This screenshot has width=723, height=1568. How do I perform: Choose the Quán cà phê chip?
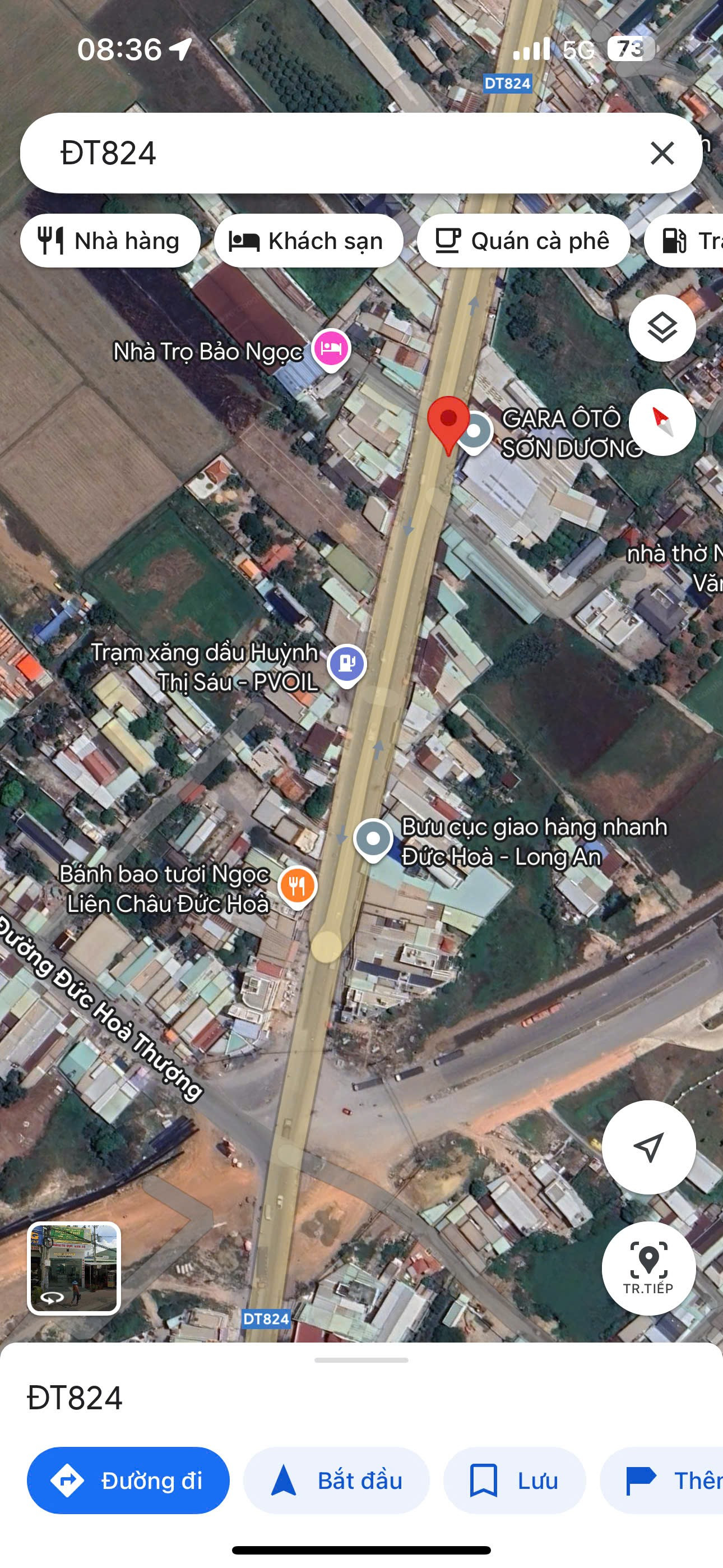[523, 241]
